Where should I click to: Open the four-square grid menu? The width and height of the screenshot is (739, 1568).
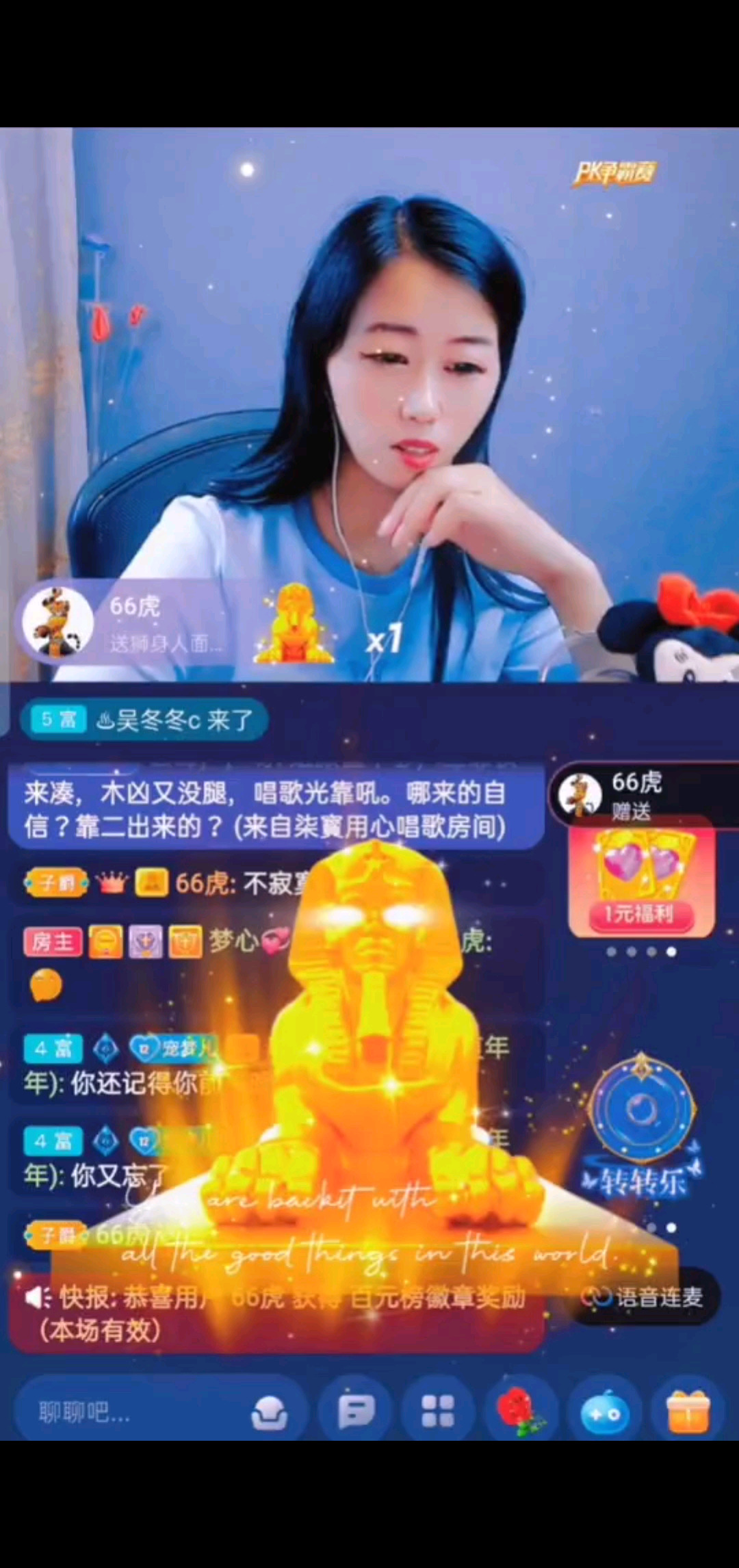(x=438, y=1411)
